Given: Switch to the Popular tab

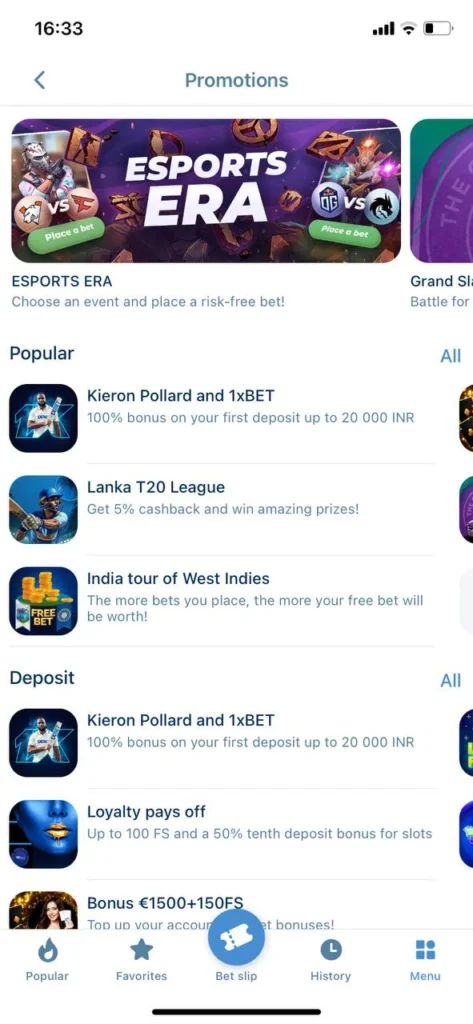Looking at the screenshot, I should pyautogui.click(x=47, y=959).
